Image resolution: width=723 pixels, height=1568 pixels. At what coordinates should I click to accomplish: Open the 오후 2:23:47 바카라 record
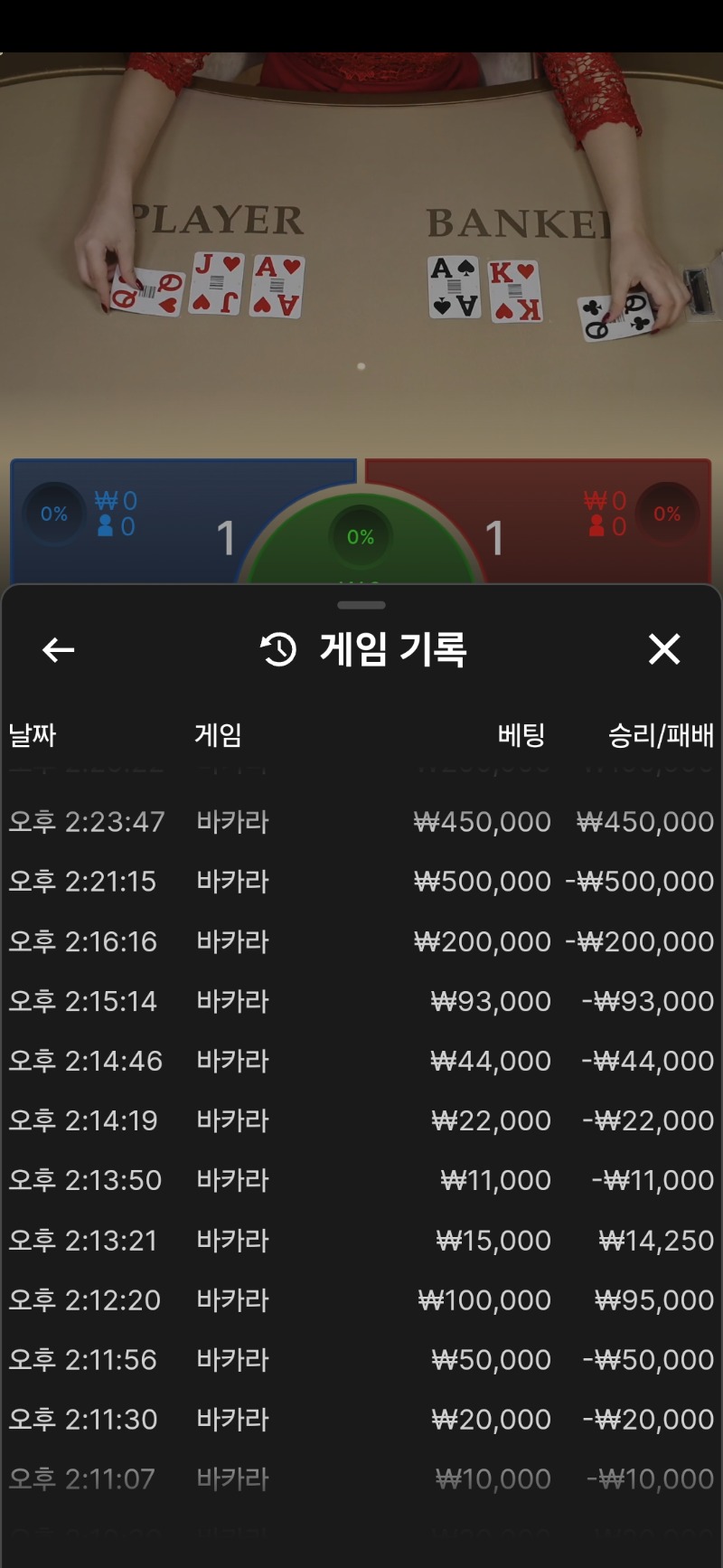click(361, 822)
